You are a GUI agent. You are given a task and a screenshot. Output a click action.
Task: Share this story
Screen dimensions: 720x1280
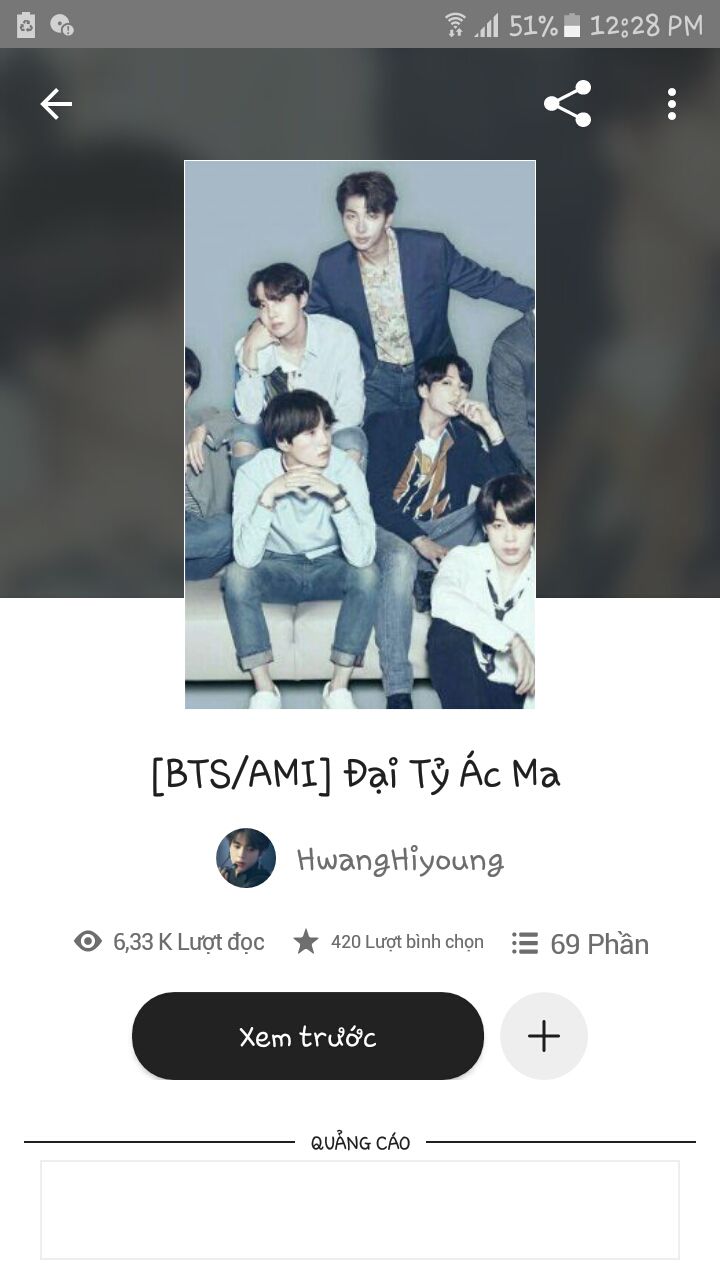[567, 104]
